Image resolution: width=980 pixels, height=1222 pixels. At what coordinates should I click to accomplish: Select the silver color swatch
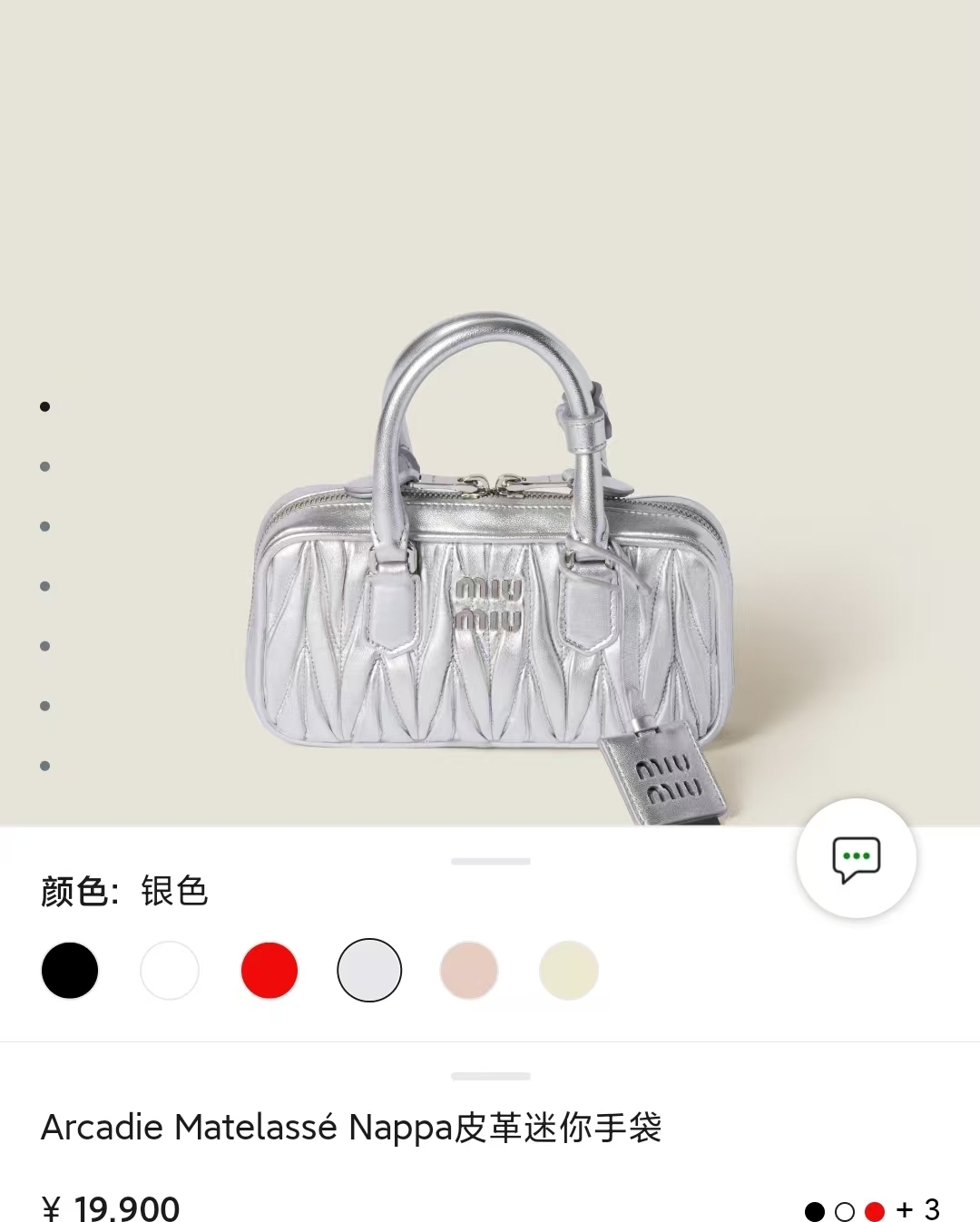click(x=369, y=971)
